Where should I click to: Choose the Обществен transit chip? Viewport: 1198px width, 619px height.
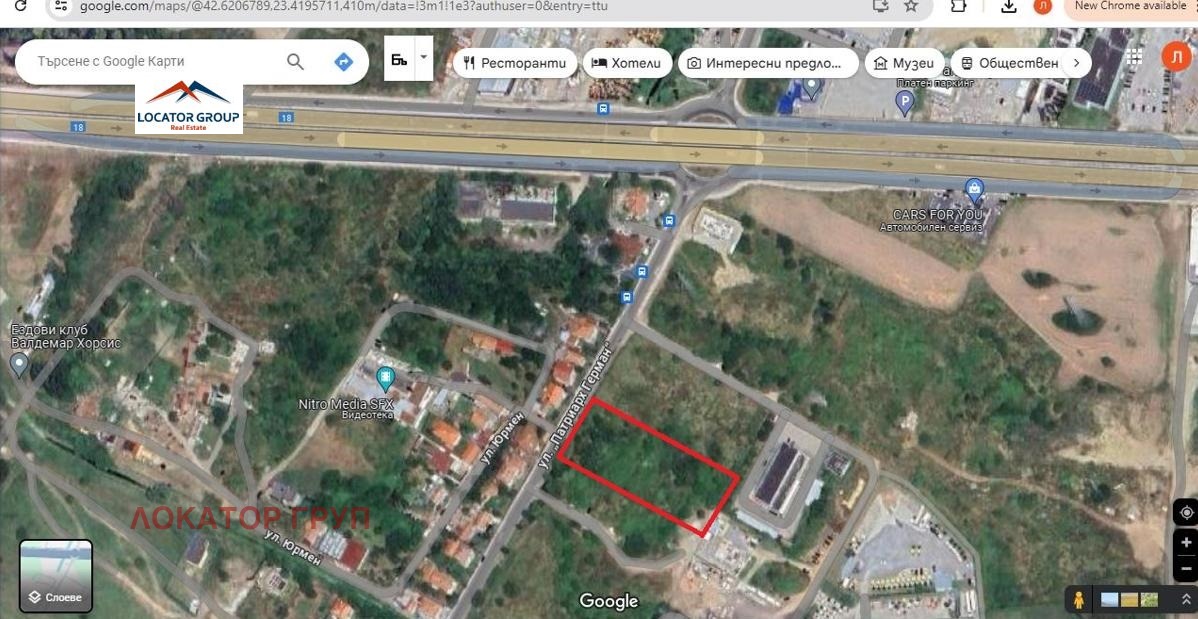1009,63
